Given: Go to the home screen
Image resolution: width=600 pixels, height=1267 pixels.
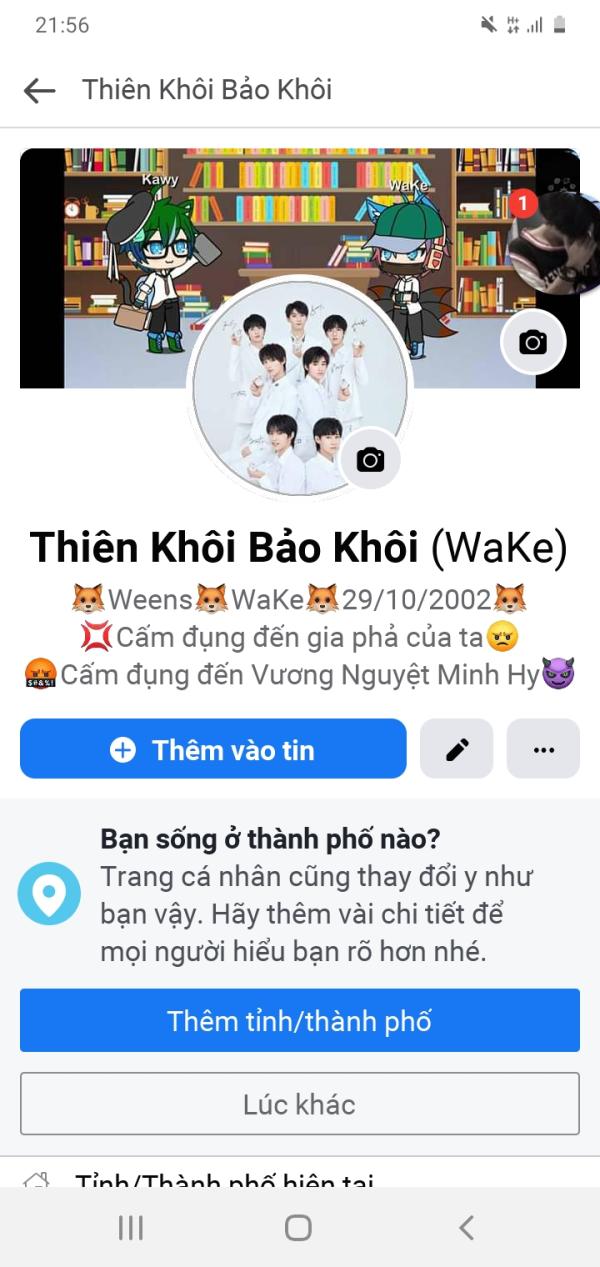Looking at the screenshot, I should click(x=298, y=1228).
